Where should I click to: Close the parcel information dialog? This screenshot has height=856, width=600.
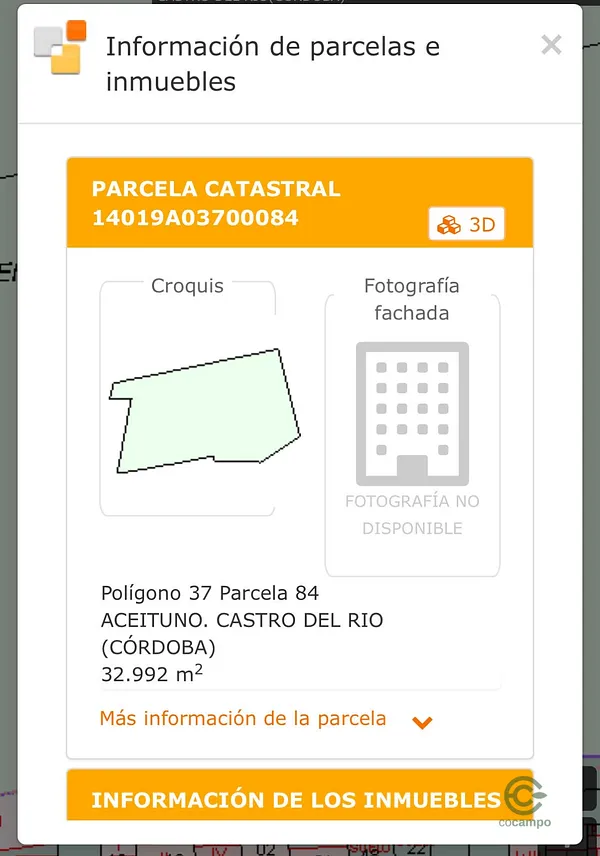(x=551, y=45)
